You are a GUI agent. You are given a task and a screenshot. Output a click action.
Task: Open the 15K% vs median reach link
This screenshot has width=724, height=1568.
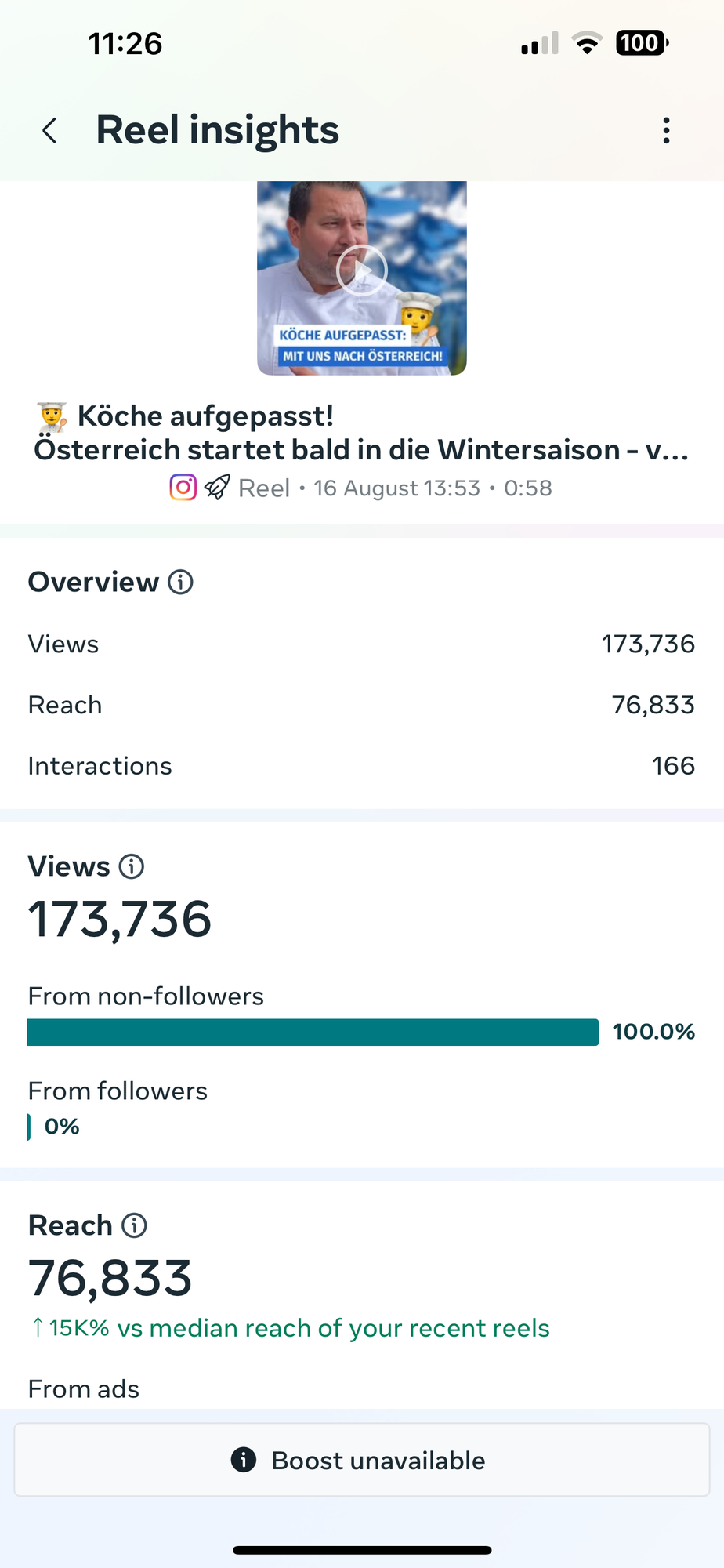[x=288, y=1328]
